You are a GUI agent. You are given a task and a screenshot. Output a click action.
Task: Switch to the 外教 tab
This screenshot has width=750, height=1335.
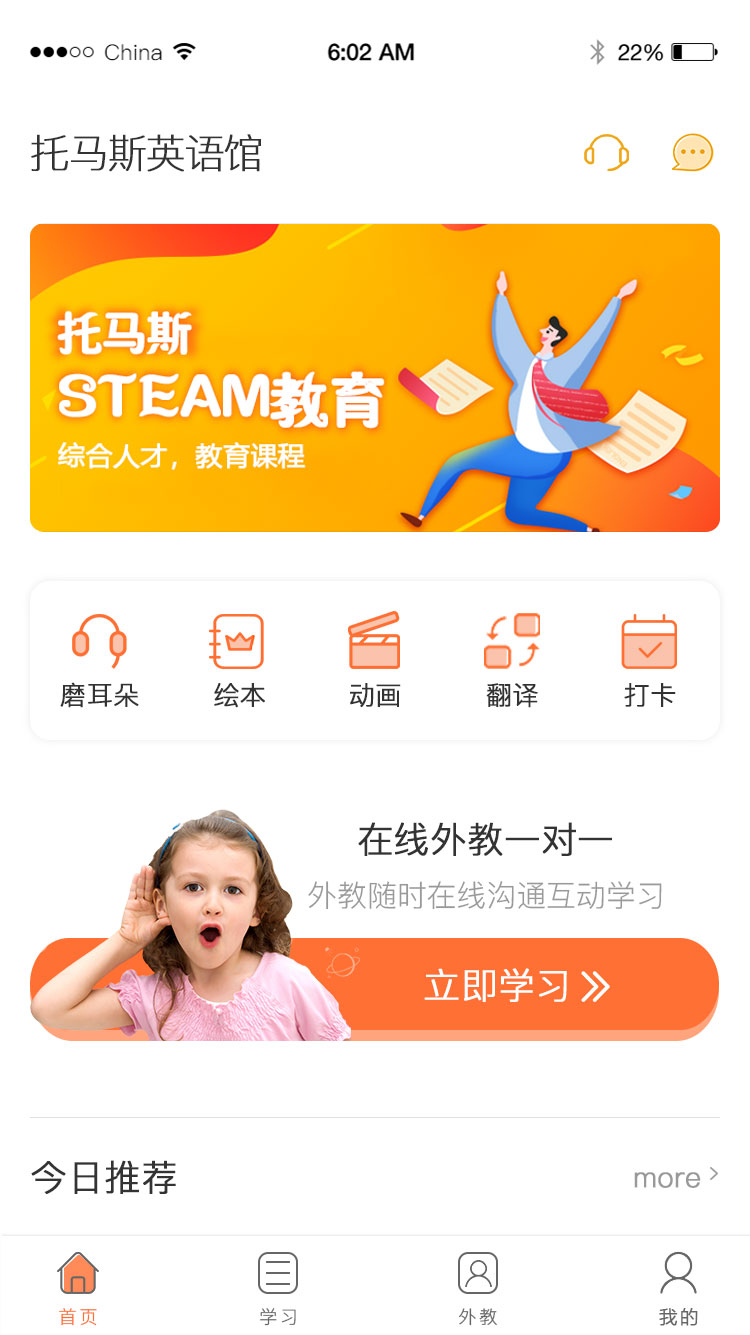(478, 1288)
